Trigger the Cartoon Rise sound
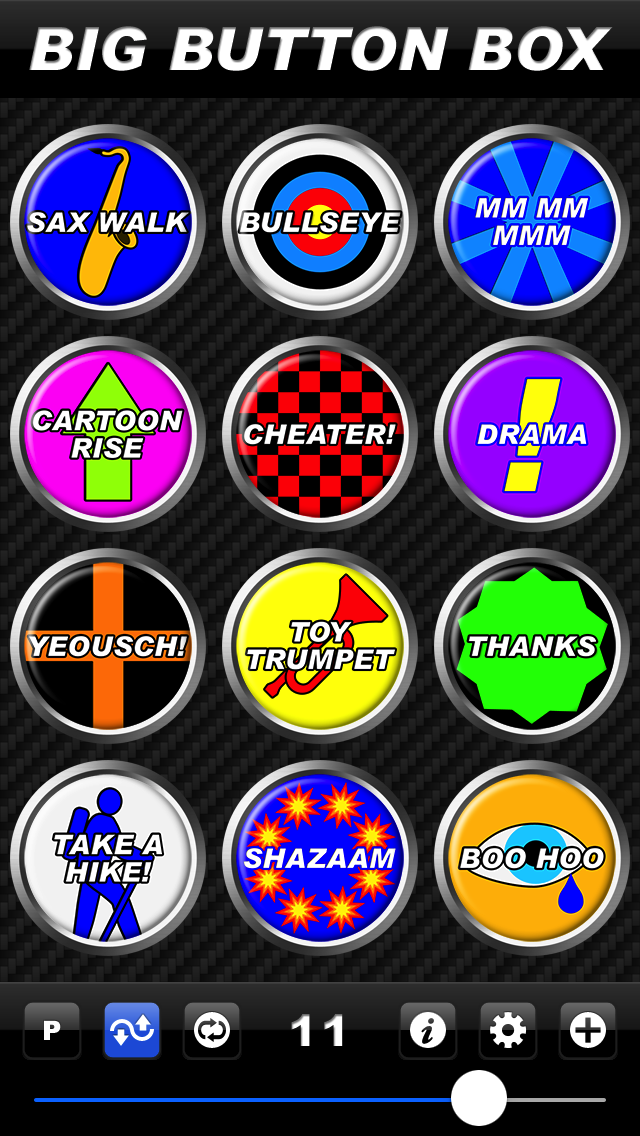Viewport: 640px width, 1136px height. pyautogui.click(x=107, y=434)
